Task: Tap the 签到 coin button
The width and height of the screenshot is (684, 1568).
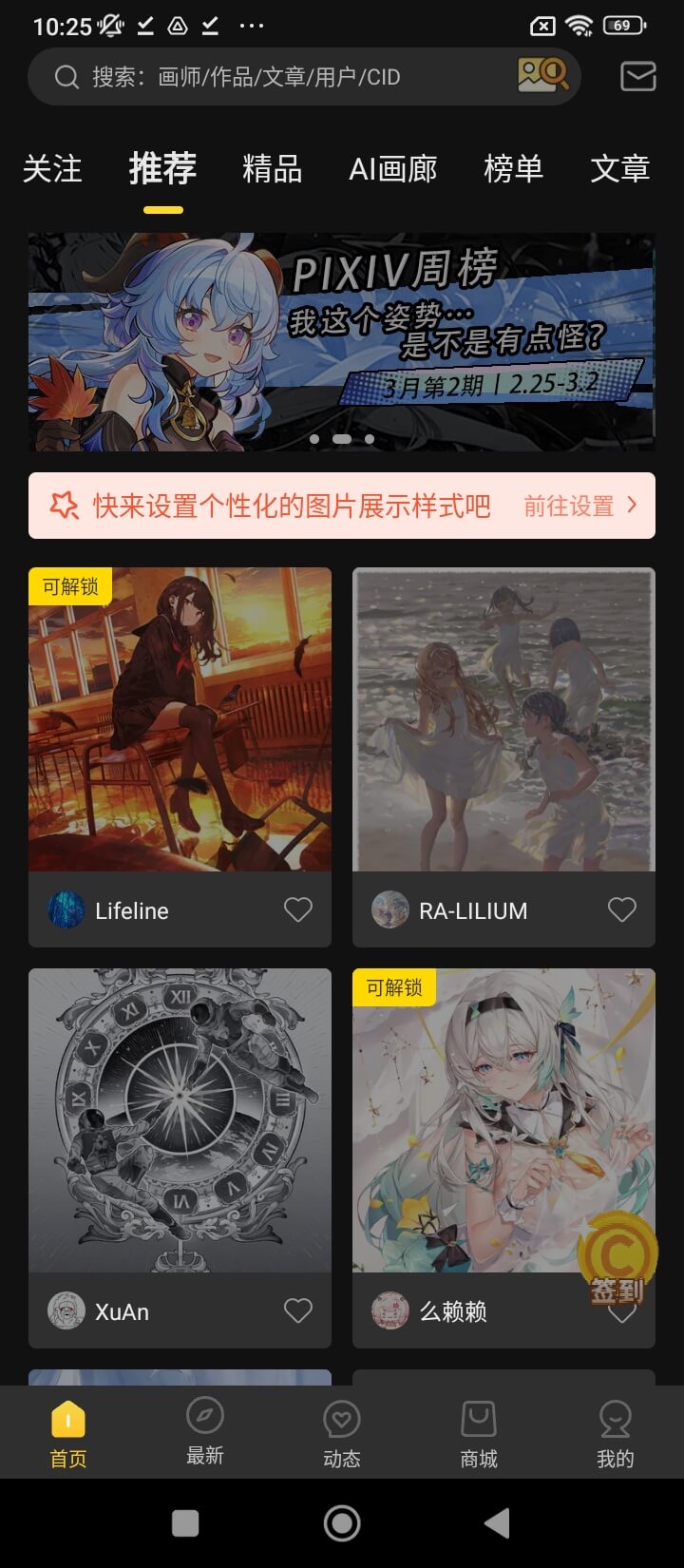Action: coord(617,1259)
